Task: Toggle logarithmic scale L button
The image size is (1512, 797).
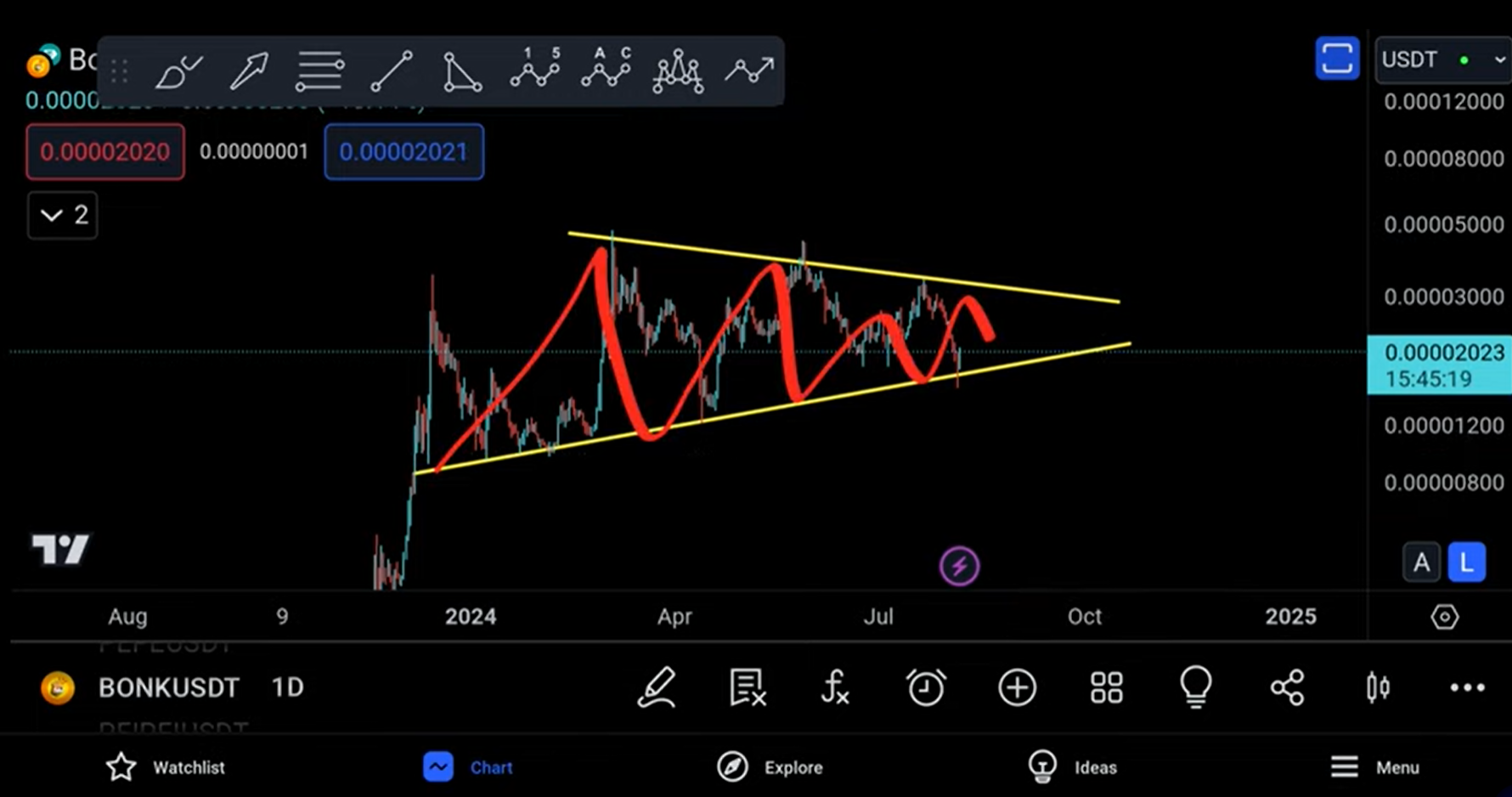Action: [x=1466, y=562]
